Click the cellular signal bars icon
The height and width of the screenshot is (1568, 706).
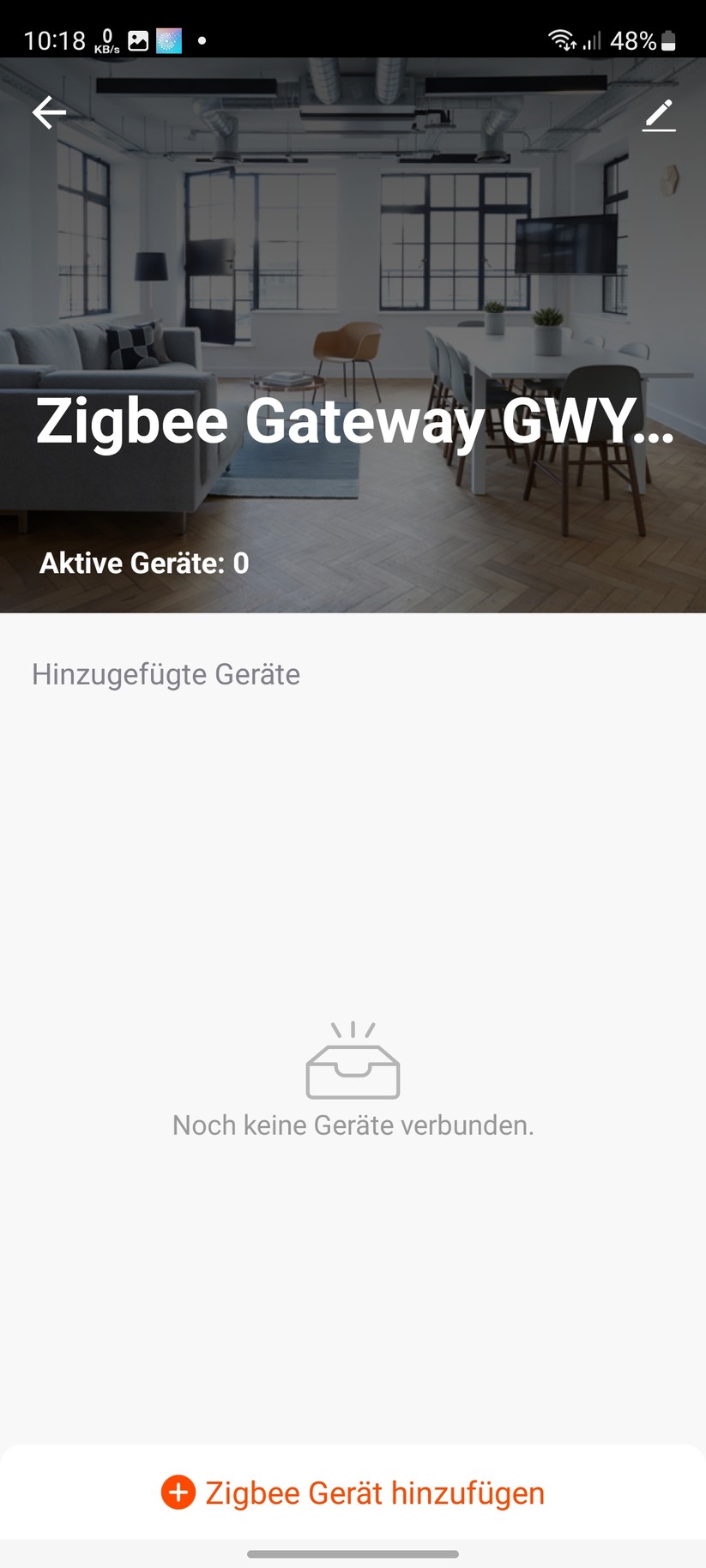[594, 40]
